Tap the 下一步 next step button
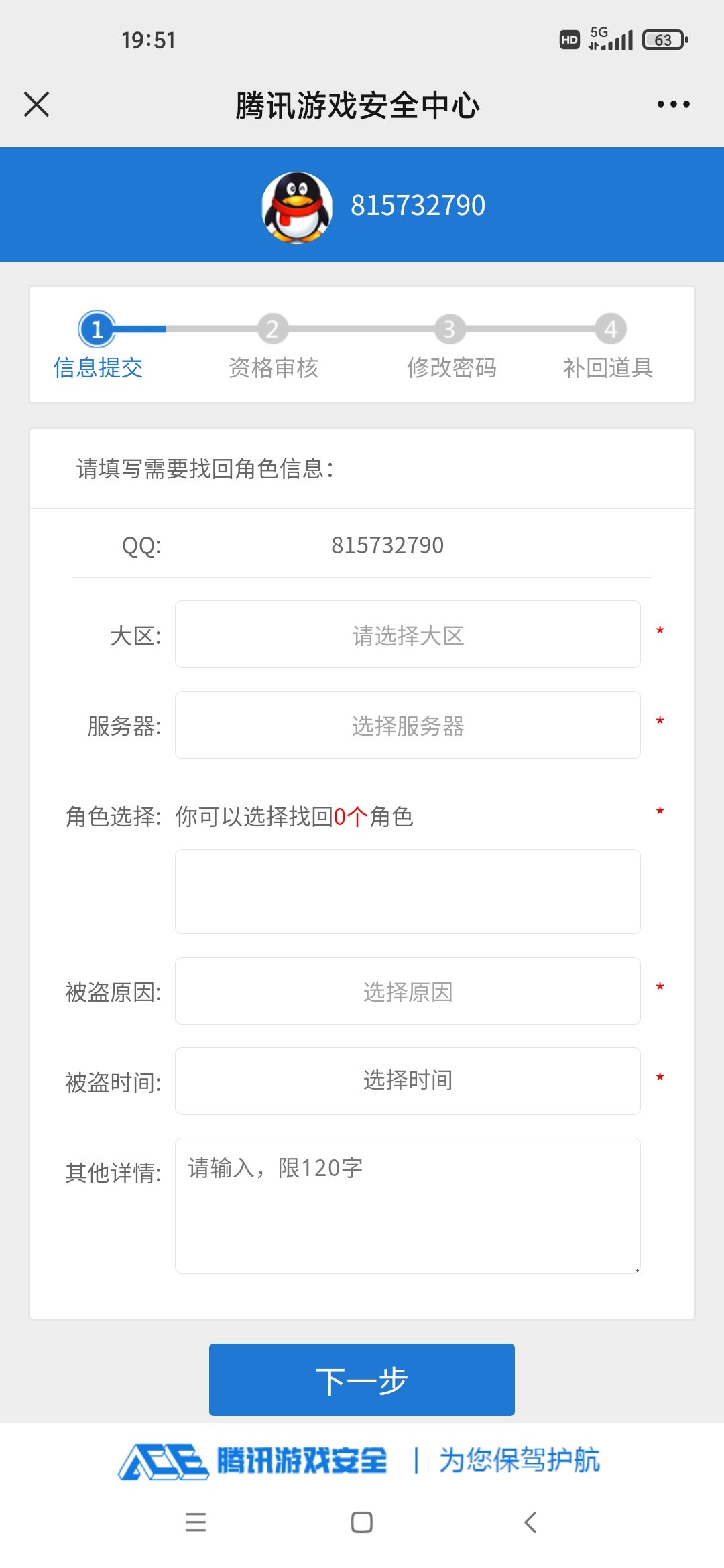724x1568 pixels. tap(362, 1380)
